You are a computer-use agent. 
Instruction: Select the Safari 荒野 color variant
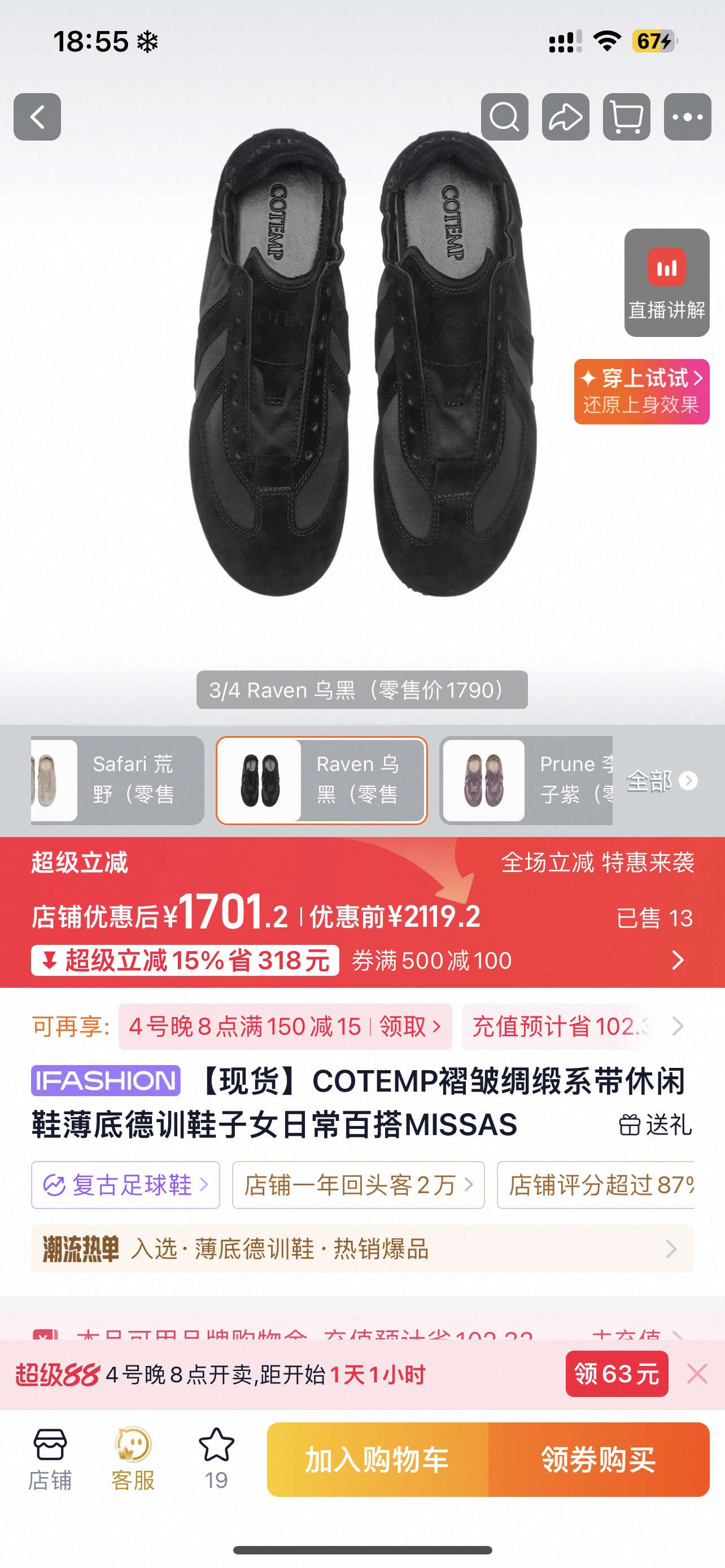coord(117,781)
